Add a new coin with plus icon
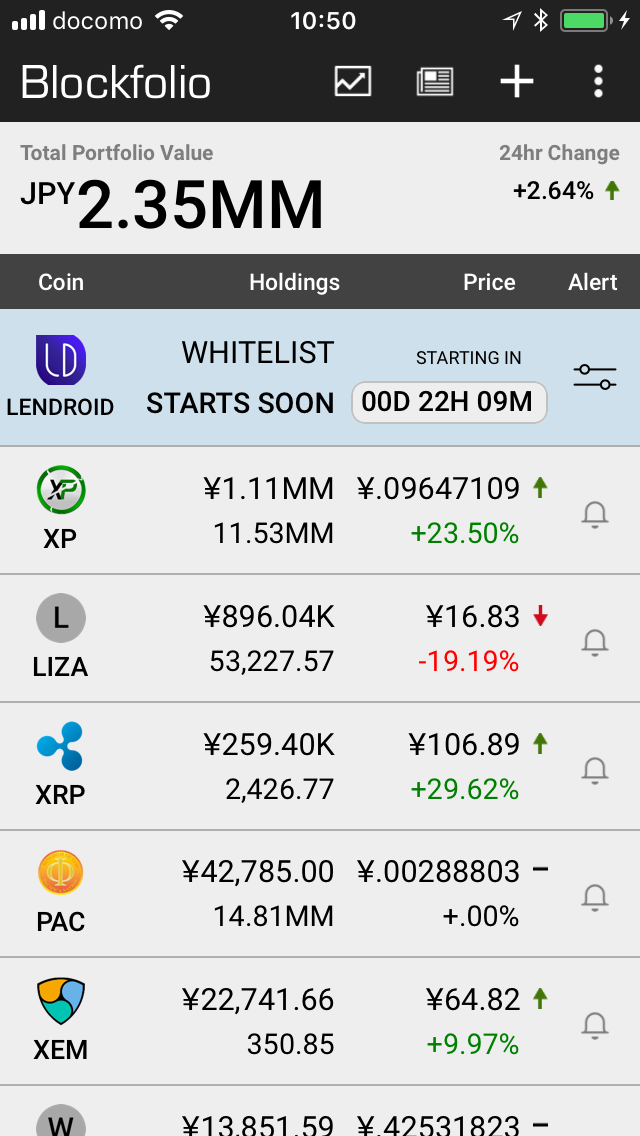 point(517,81)
